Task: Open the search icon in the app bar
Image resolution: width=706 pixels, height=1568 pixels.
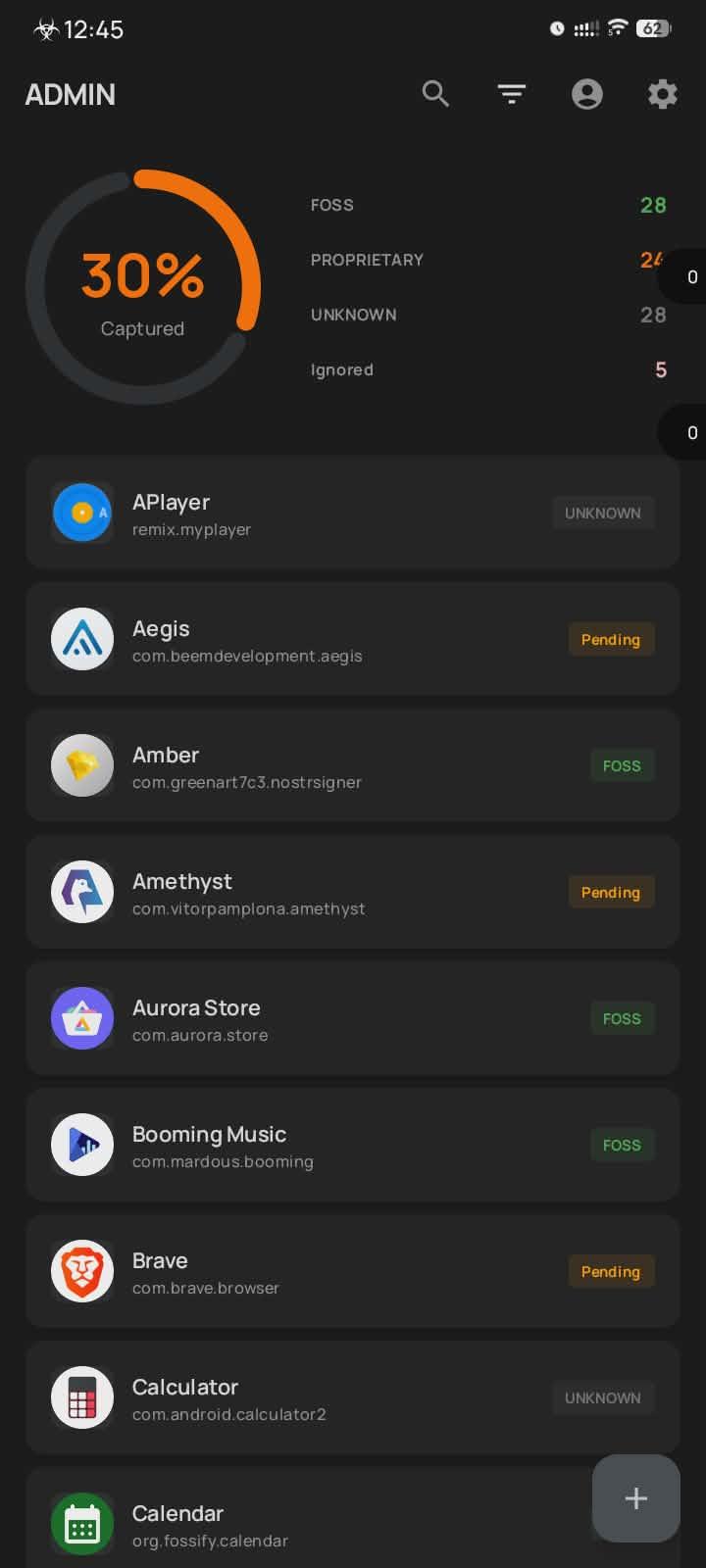Action: tap(436, 94)
